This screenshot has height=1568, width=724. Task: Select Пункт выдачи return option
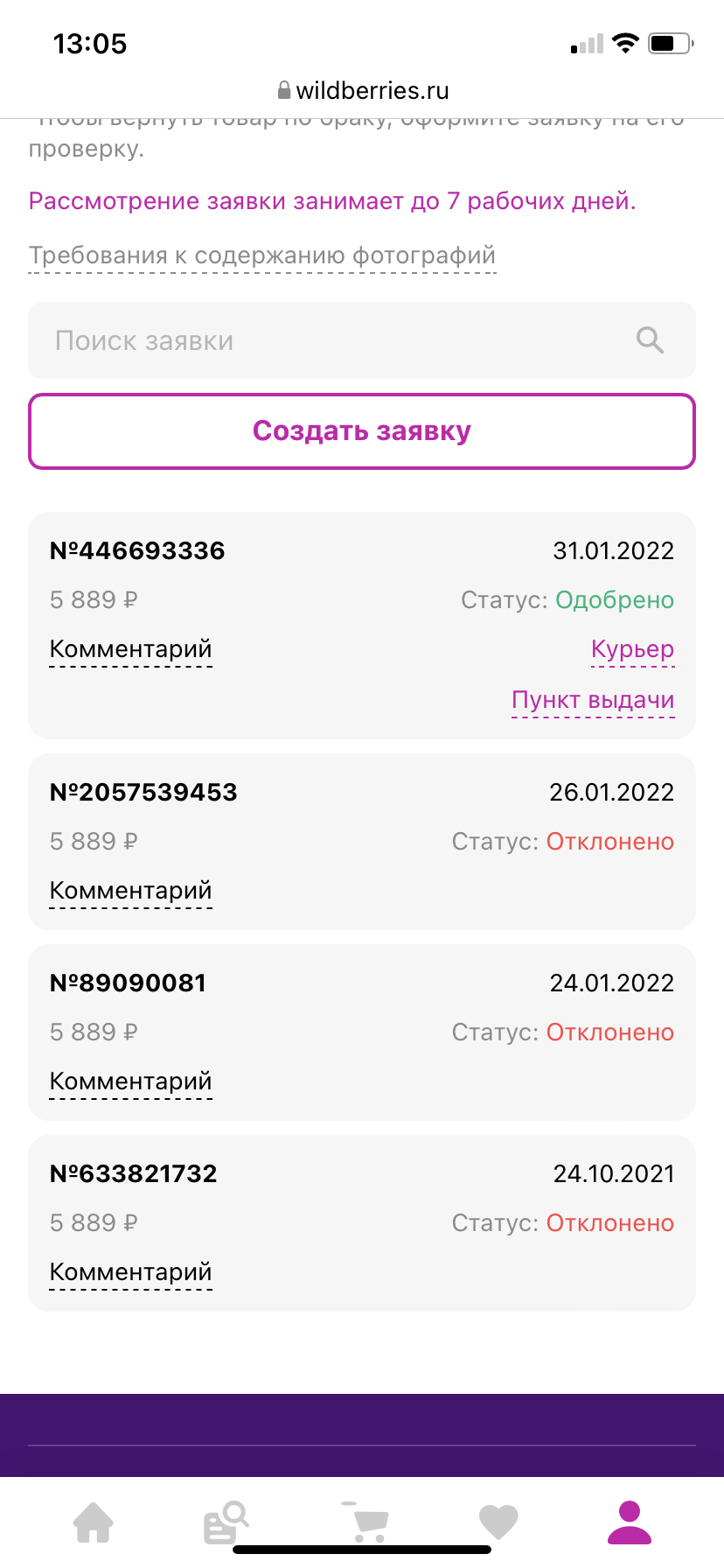pyautogui.click(x=593, y=700)
